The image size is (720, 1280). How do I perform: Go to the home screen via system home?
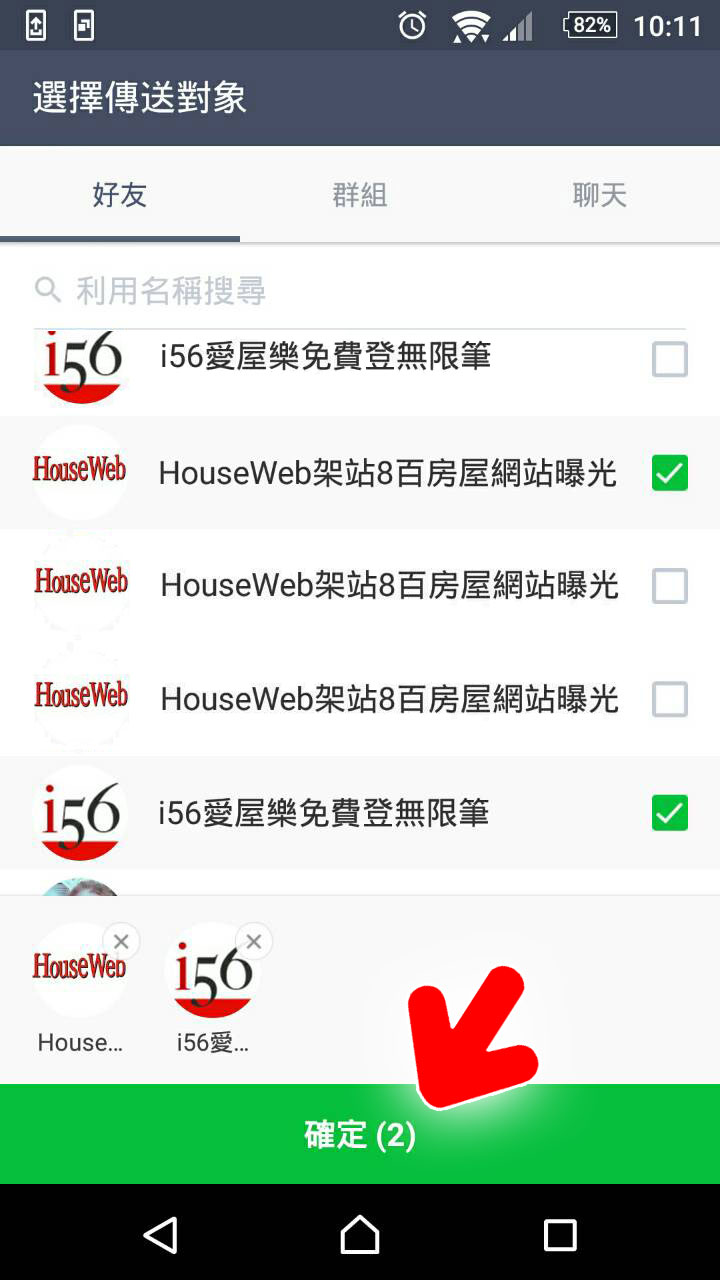point(360,1235)
